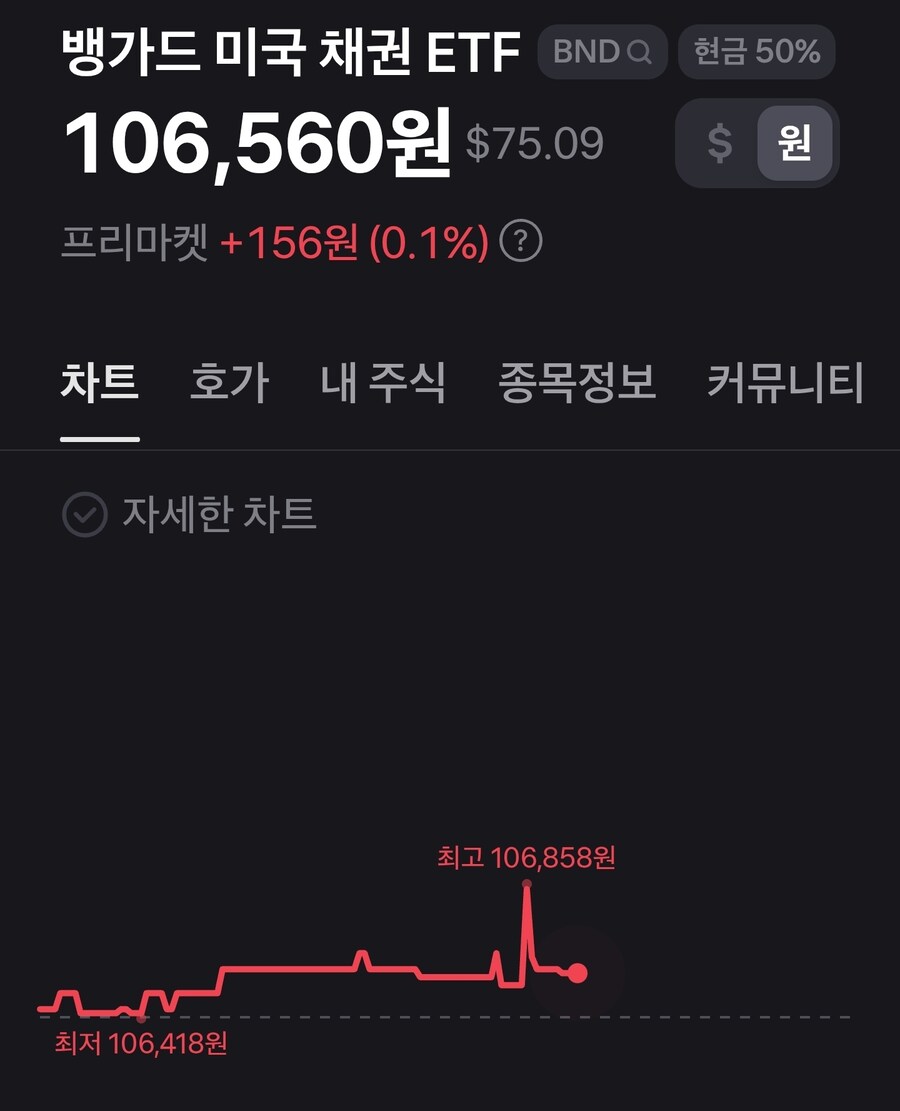Click the 최고 106,858원 high price label

[x=524, y=856]
